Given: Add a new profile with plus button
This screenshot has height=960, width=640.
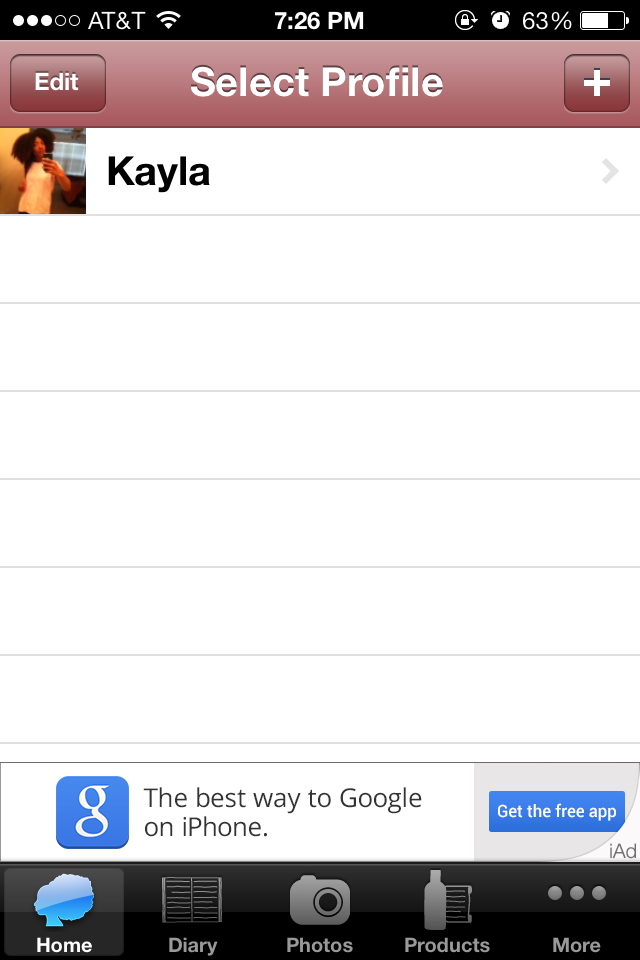Looking at the screenshot, I should (596, 83).
